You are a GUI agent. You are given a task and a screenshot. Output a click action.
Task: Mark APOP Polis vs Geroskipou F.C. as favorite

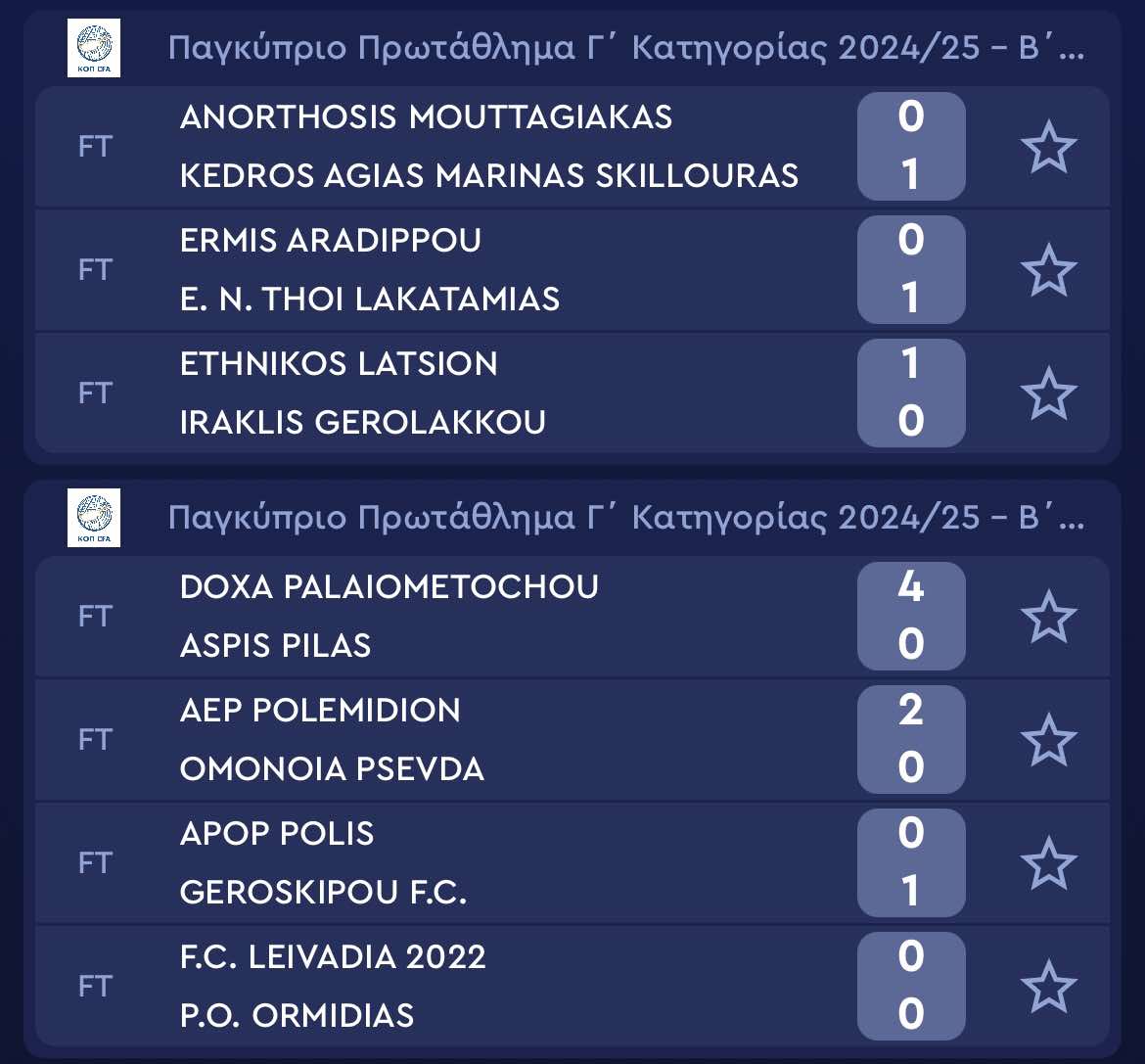tap(1048, 863)
